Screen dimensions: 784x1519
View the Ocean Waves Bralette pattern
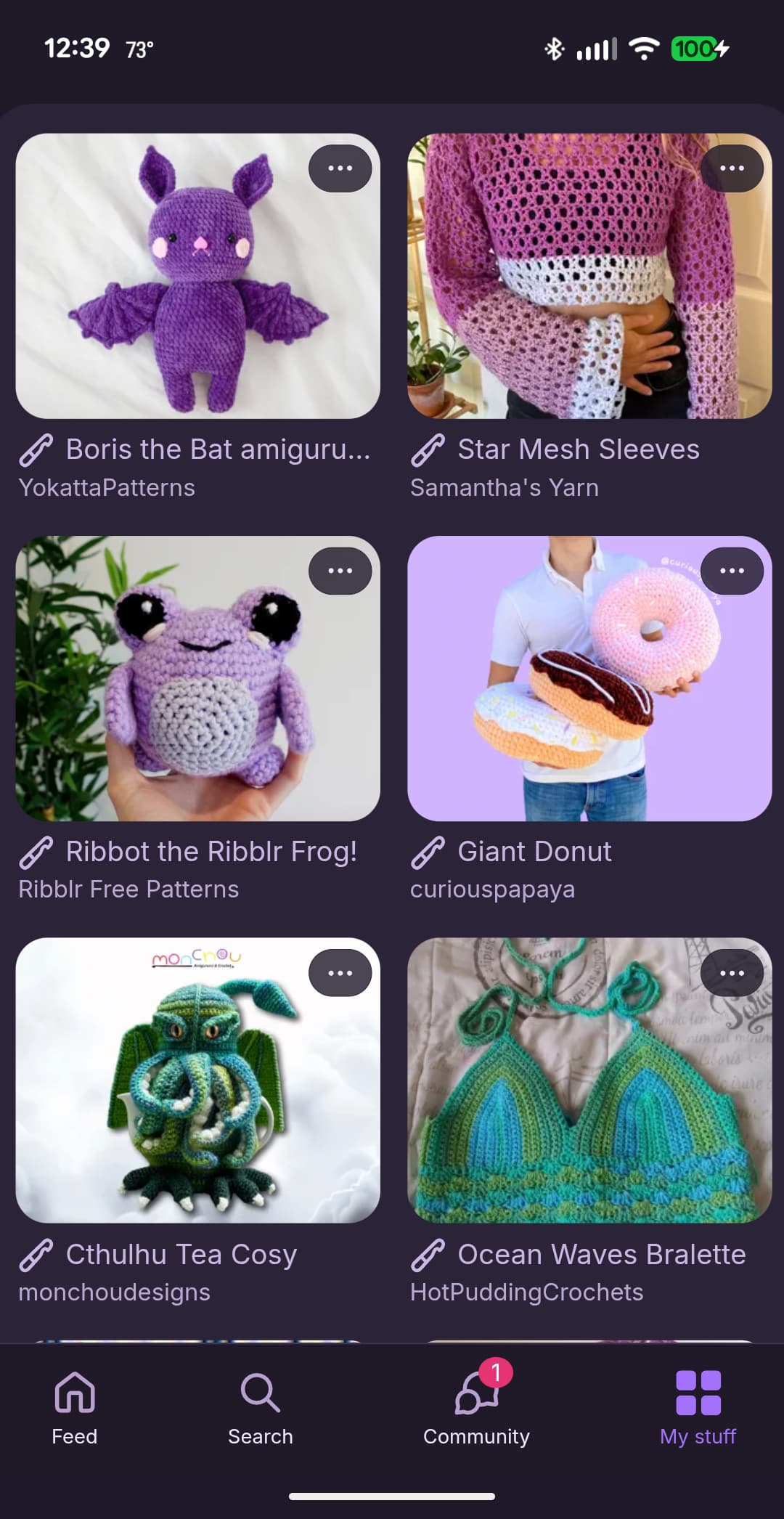[589, 1080]
